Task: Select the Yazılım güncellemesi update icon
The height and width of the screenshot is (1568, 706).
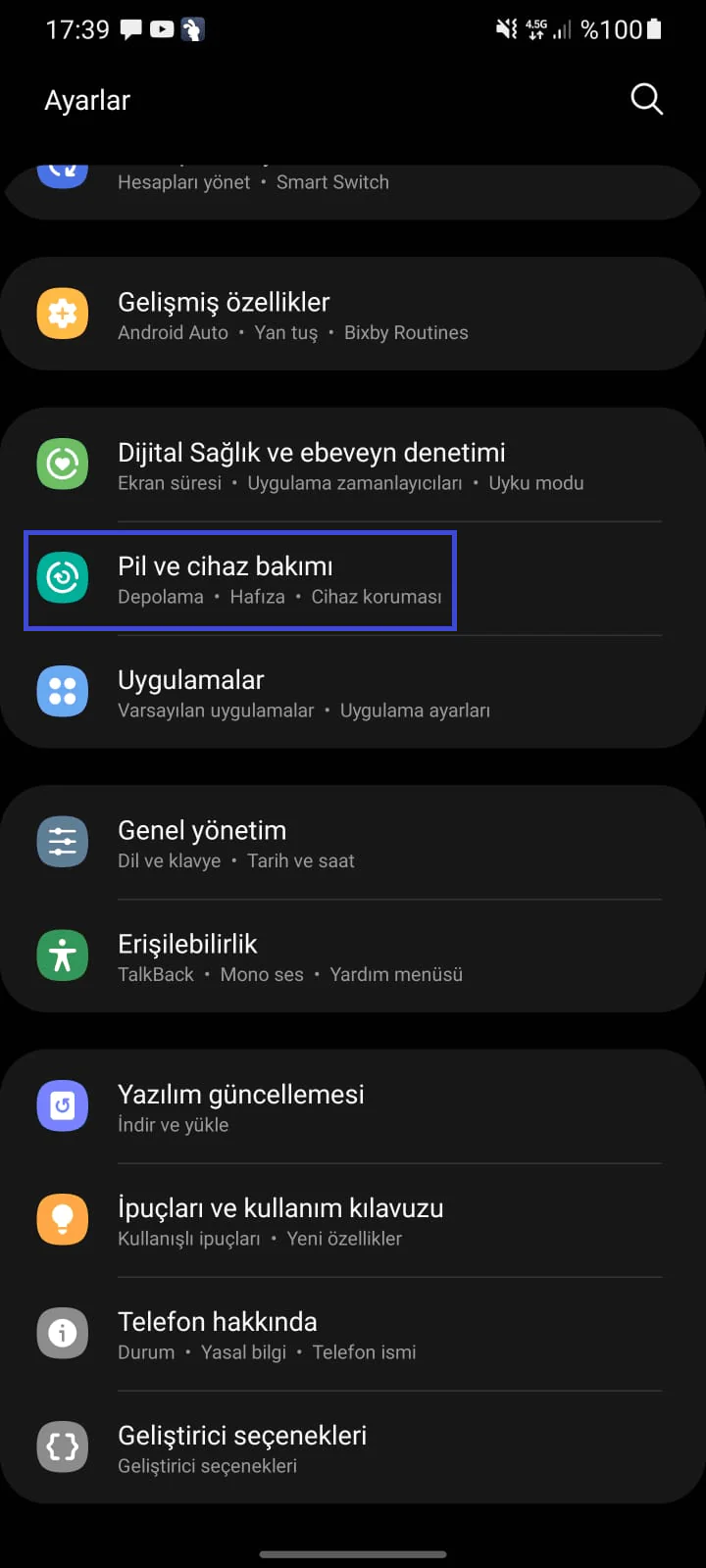Action: coord(62,1105)
